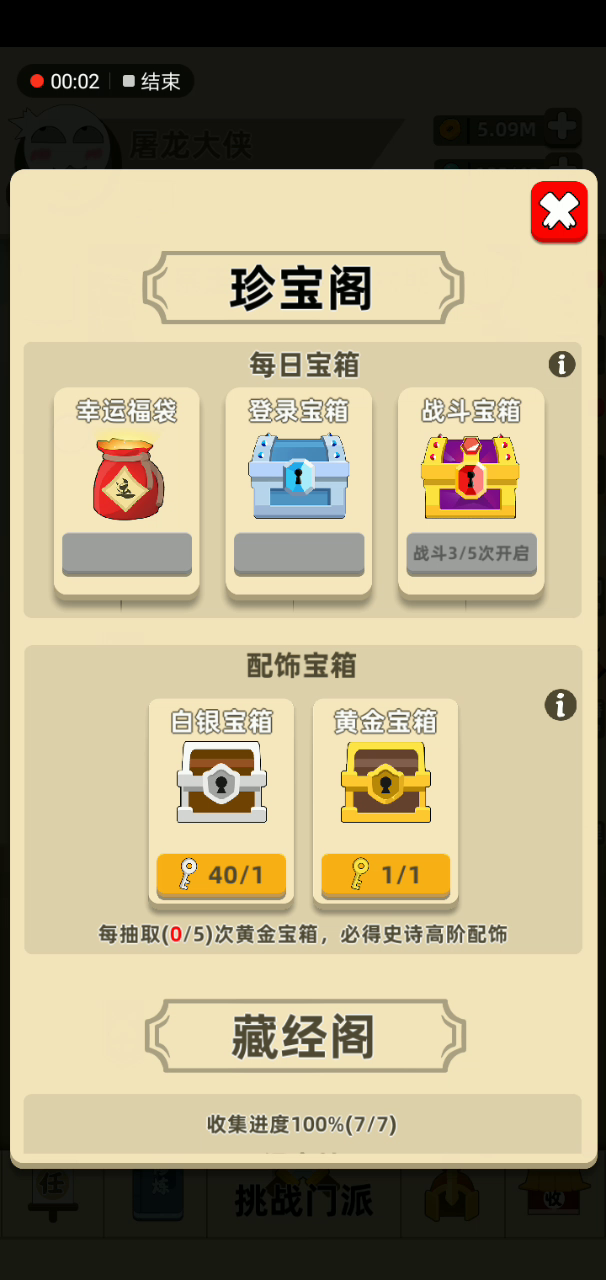The height and width of the screenshot is (1280, 606).
Task: Open the info icon for 配饰宝箱
Action: (560, 705)
